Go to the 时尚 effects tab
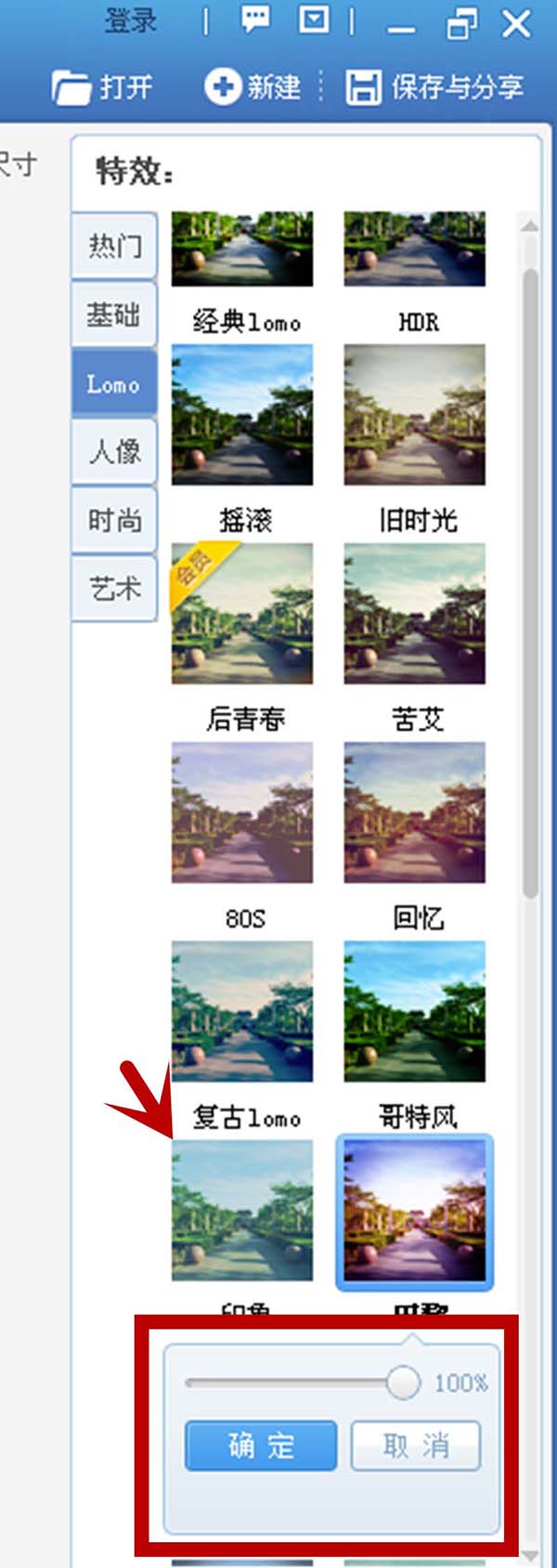Image resolution: width=557 pixels, height=1568 pixels. click(114, 521)
